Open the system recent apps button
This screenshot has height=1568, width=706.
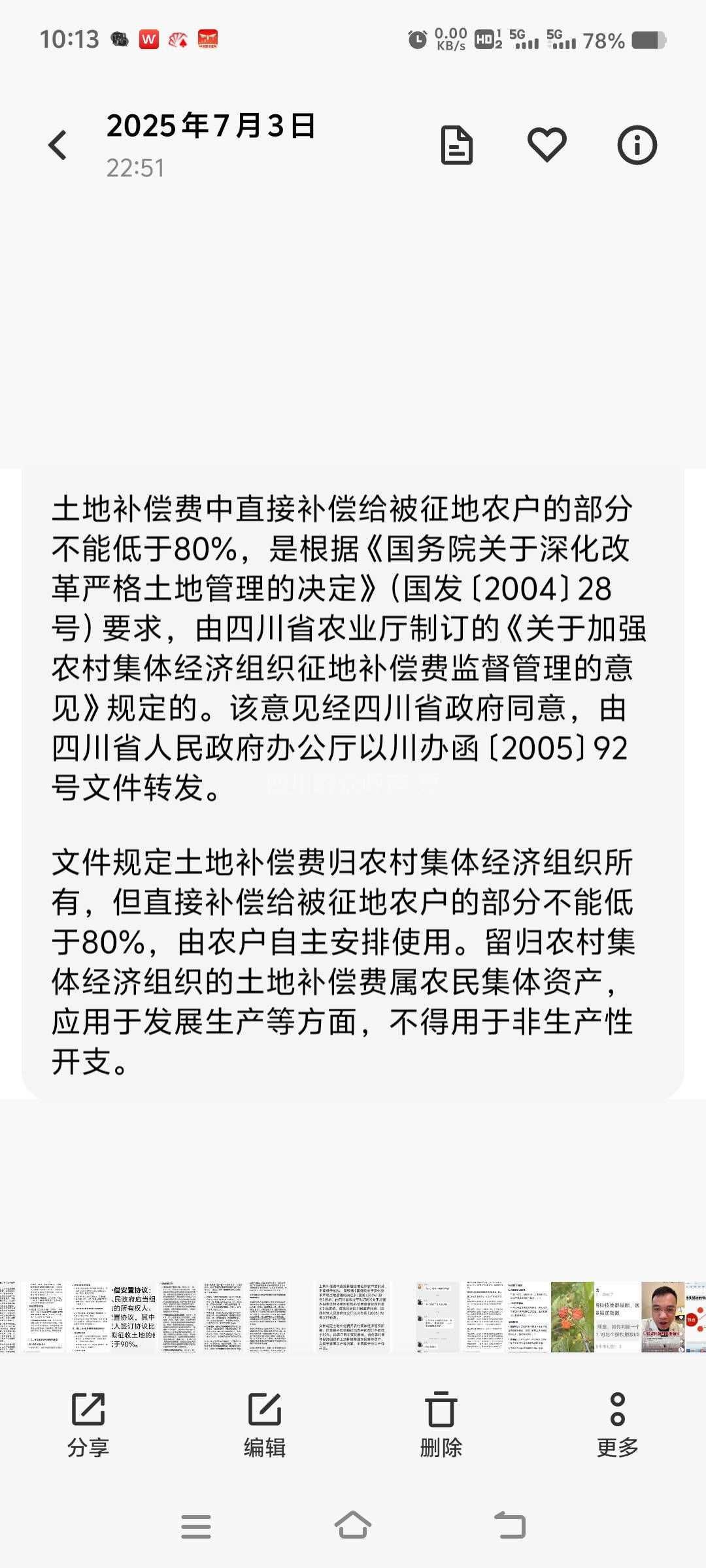(x=196, y=1526)
